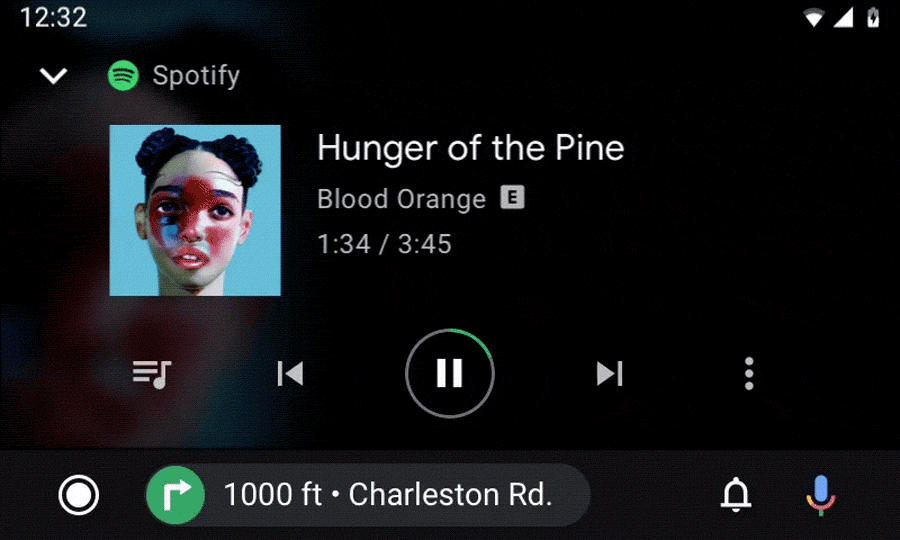Open the Charleston Rd. navigation directions

point(367,495)
